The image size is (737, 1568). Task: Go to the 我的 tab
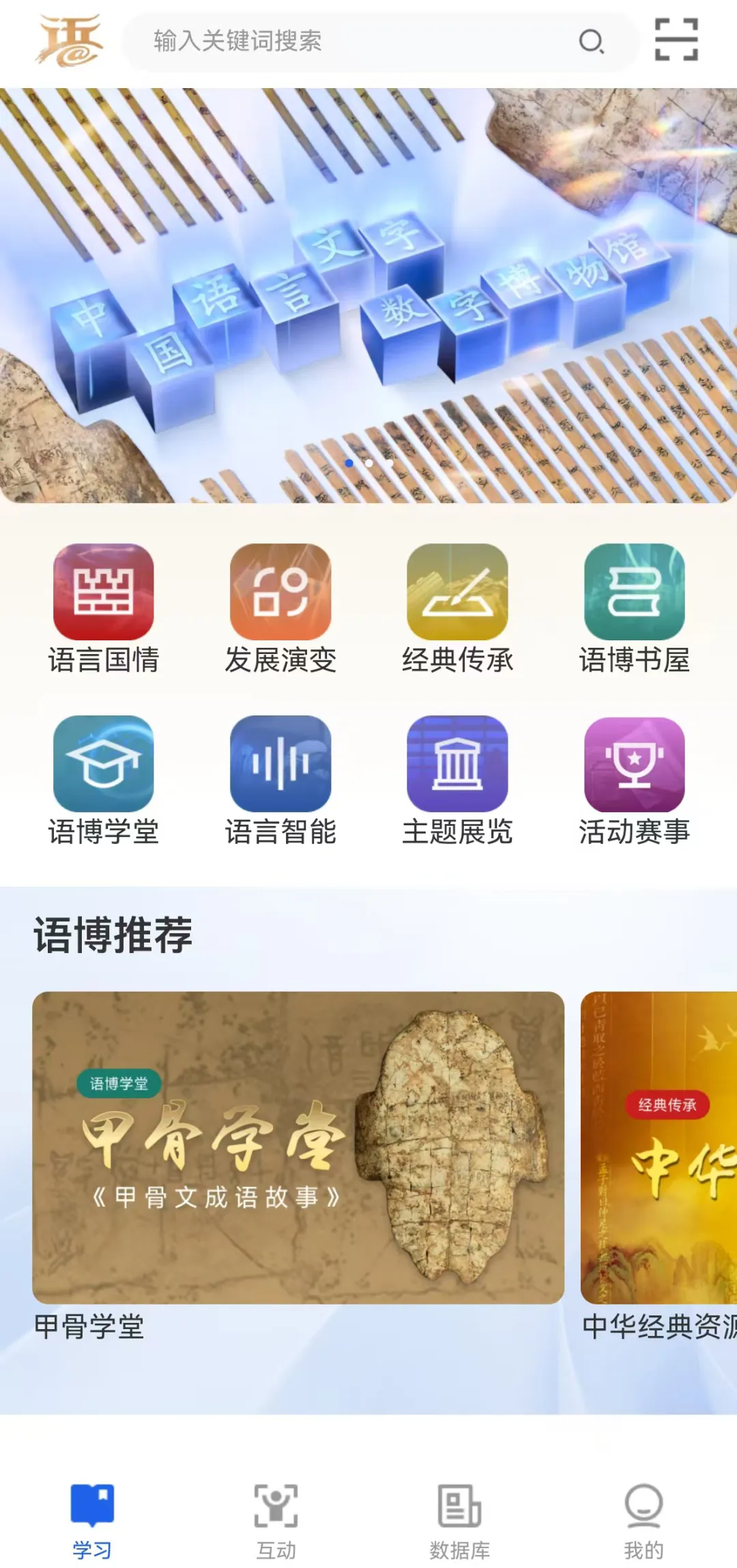tap(644, 1520)
